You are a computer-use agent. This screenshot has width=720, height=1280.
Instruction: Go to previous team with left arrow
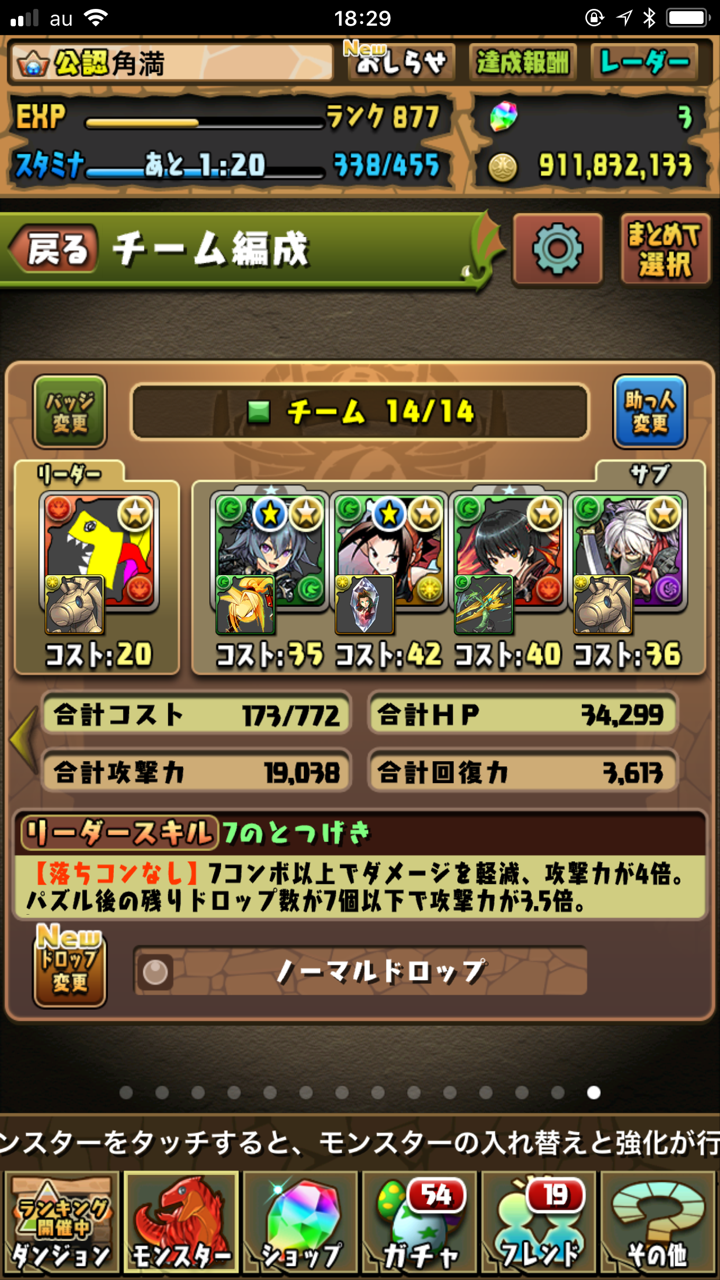(21, 740)
